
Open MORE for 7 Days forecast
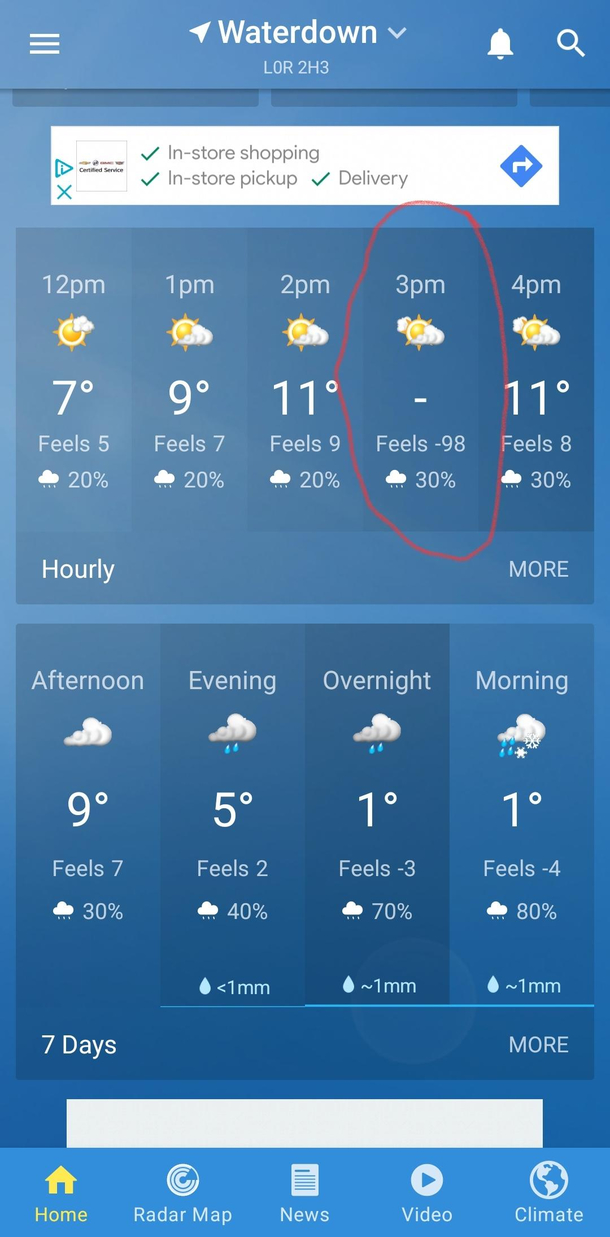coord(538,1045)
